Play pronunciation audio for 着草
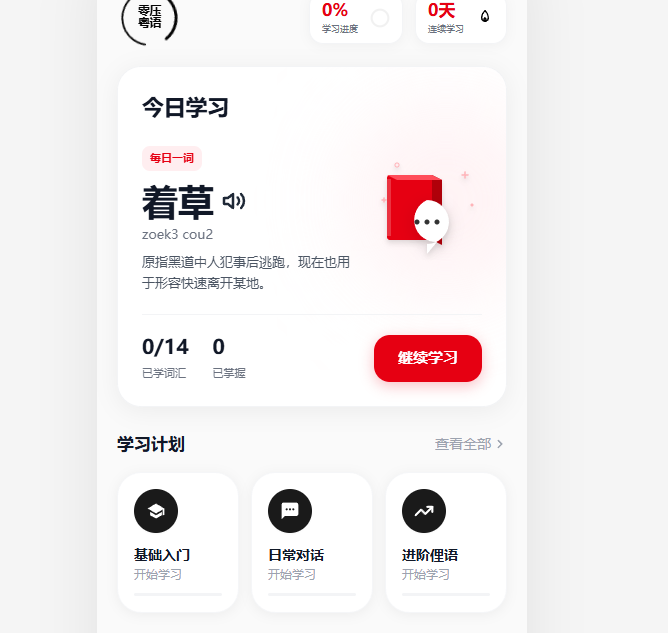Image resolution: width=668 pixels, height=633 pixels. click(x=234, y=201)
